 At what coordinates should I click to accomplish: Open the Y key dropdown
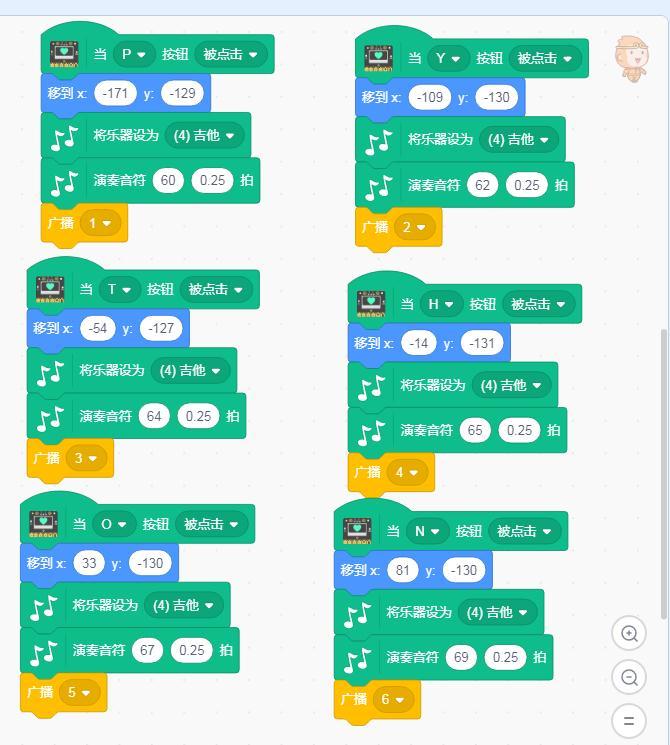tap(448, 58)
